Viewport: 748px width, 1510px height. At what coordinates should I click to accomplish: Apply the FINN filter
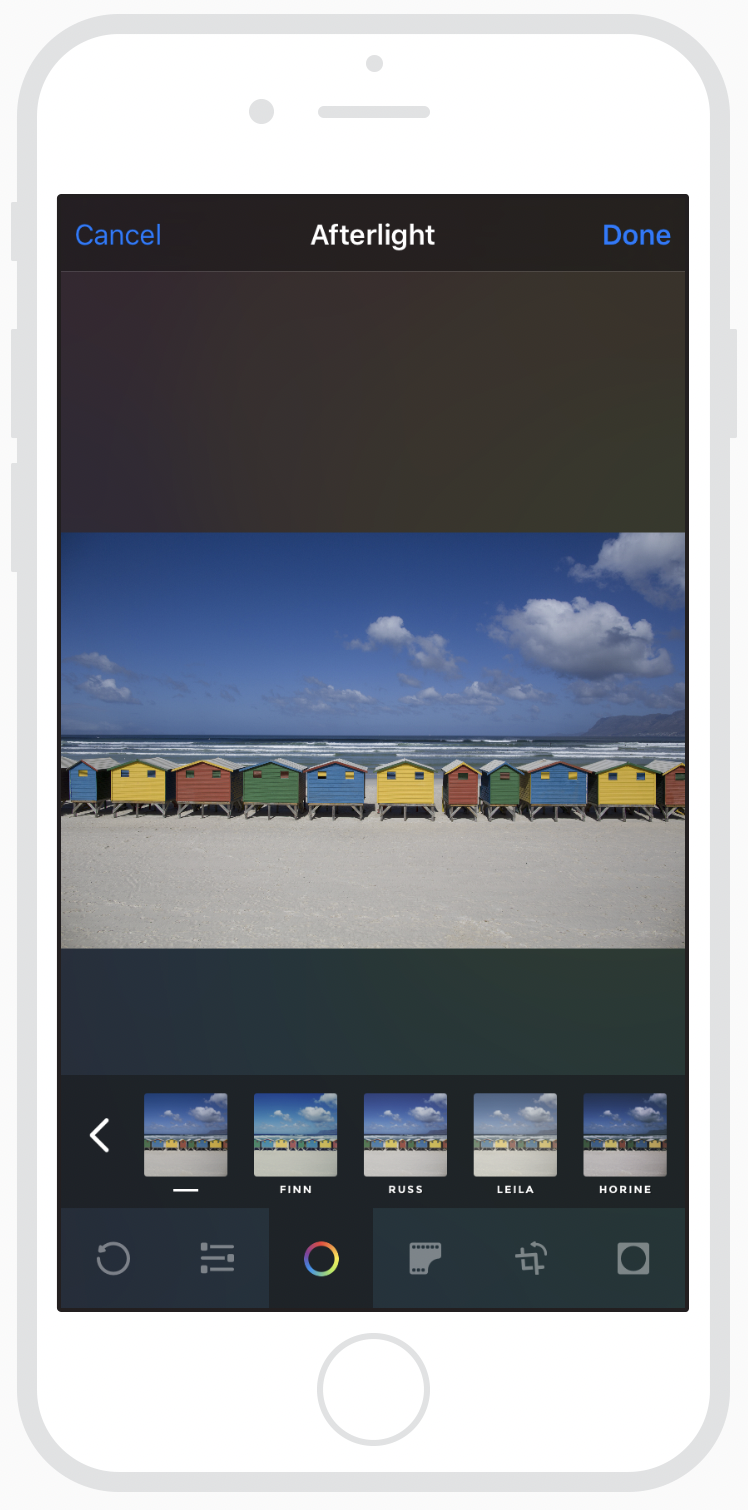pyautogui.click(x=295, y=1135)
